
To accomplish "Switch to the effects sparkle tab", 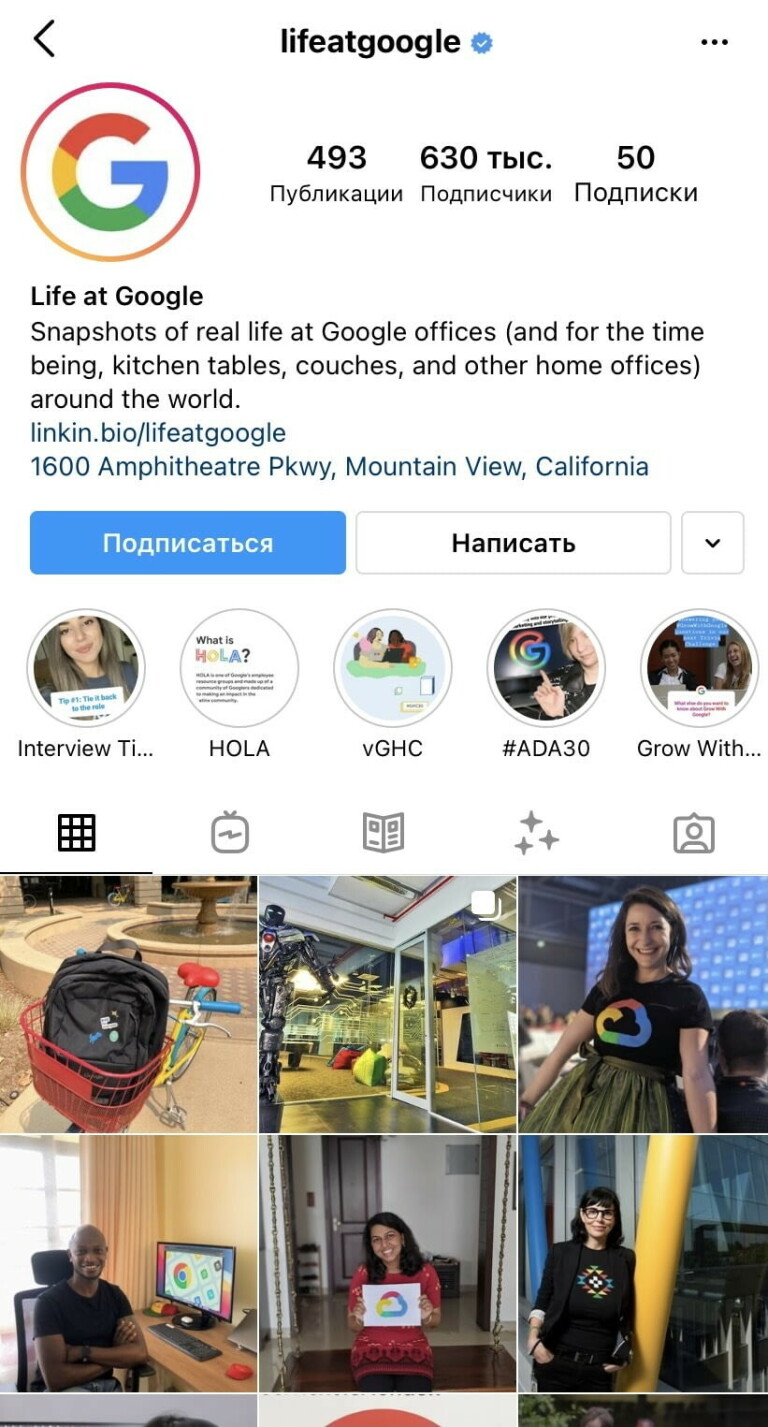I will click(536, 833).
